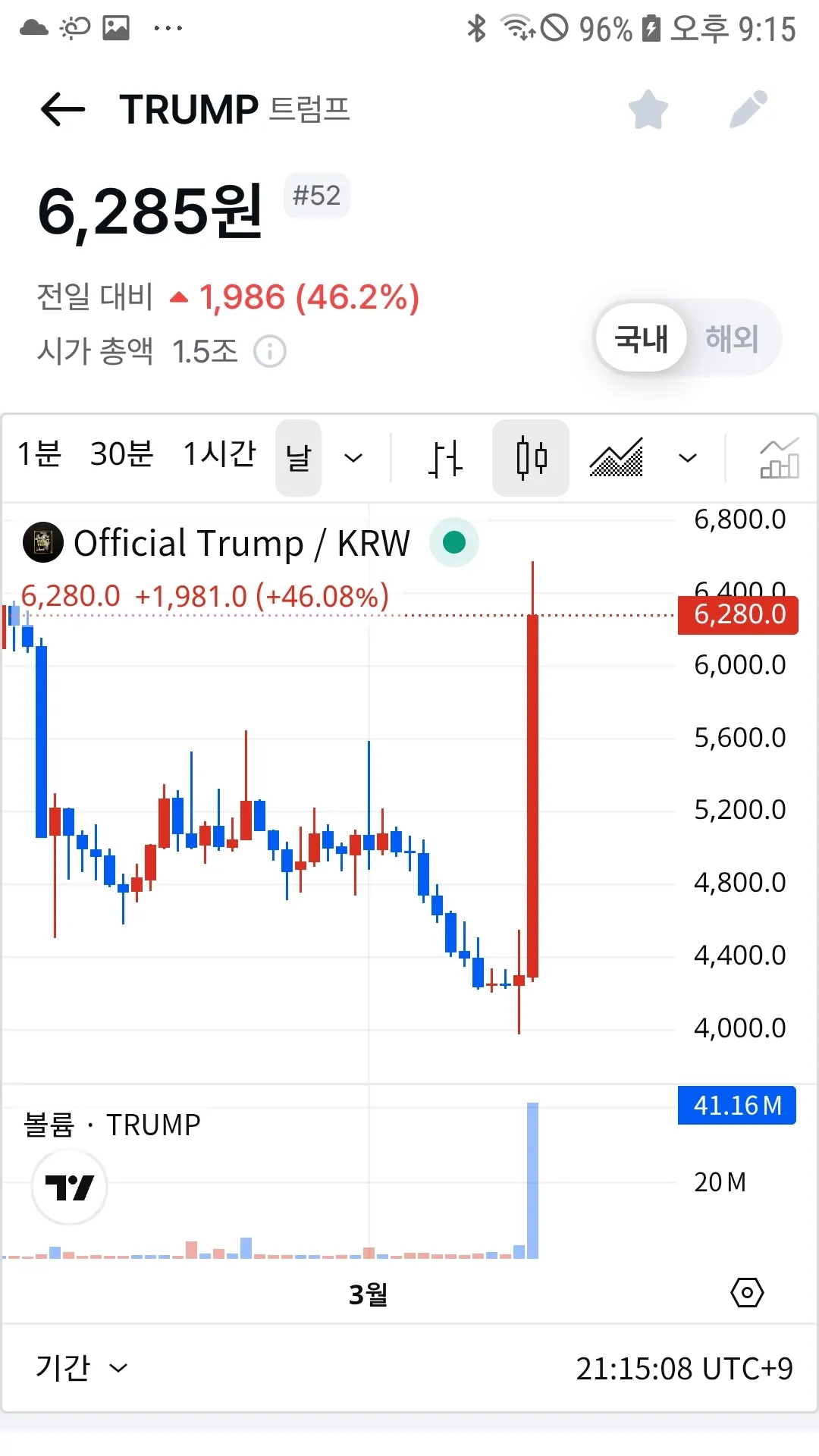The height and width of the screenshot is (1456, 819).
Task: Select the 날 daily interval
Action: click(x=298, y=458)
